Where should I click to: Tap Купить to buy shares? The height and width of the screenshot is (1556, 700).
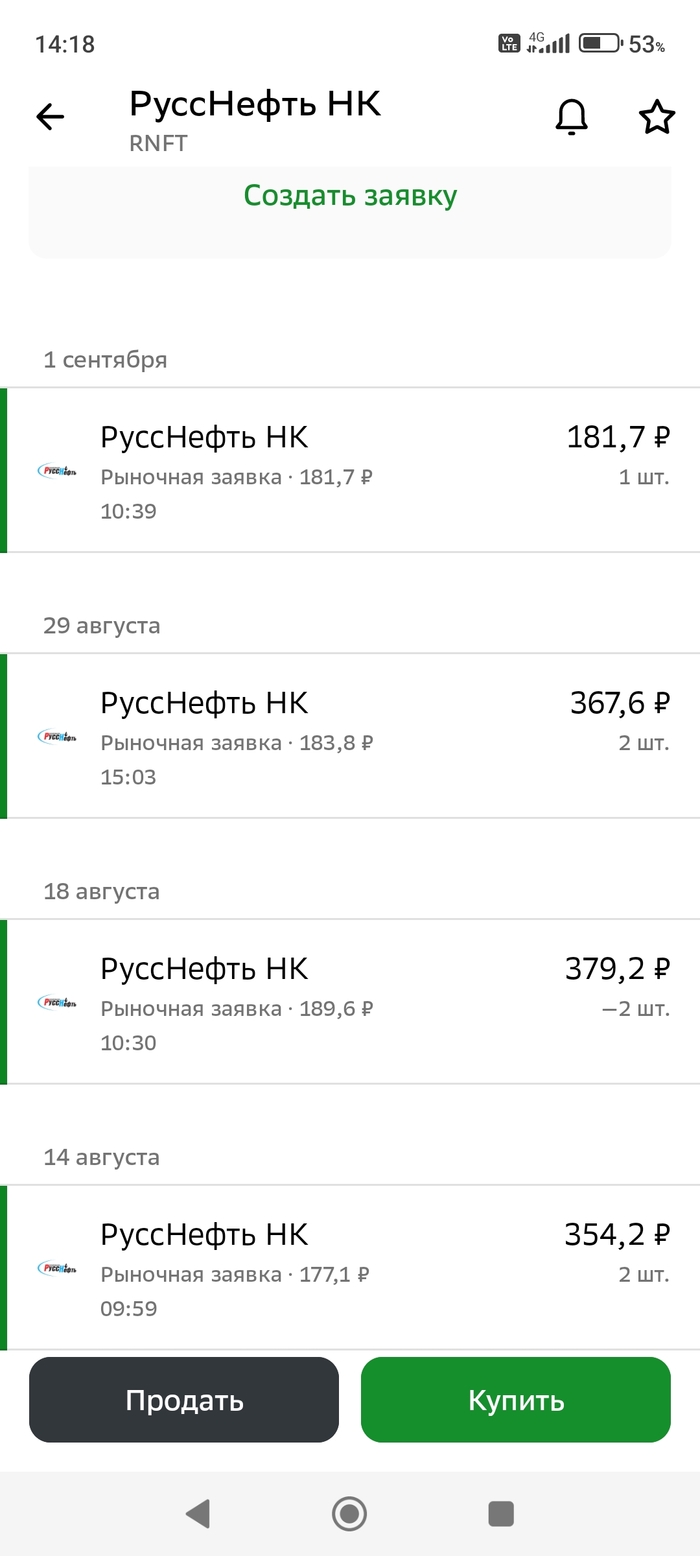coord(516,1400)
